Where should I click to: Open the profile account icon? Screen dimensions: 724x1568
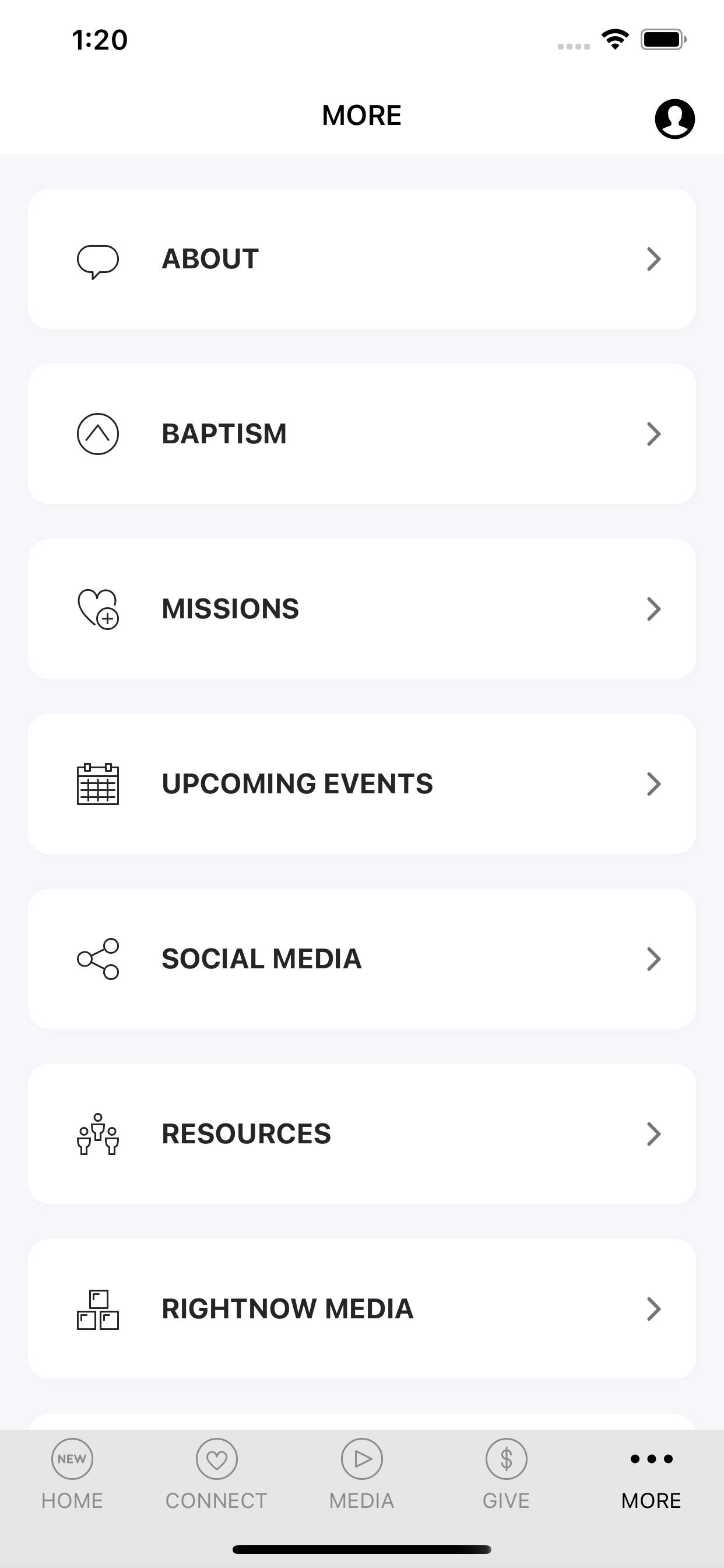pyautogui.click(x=674, y=118)
